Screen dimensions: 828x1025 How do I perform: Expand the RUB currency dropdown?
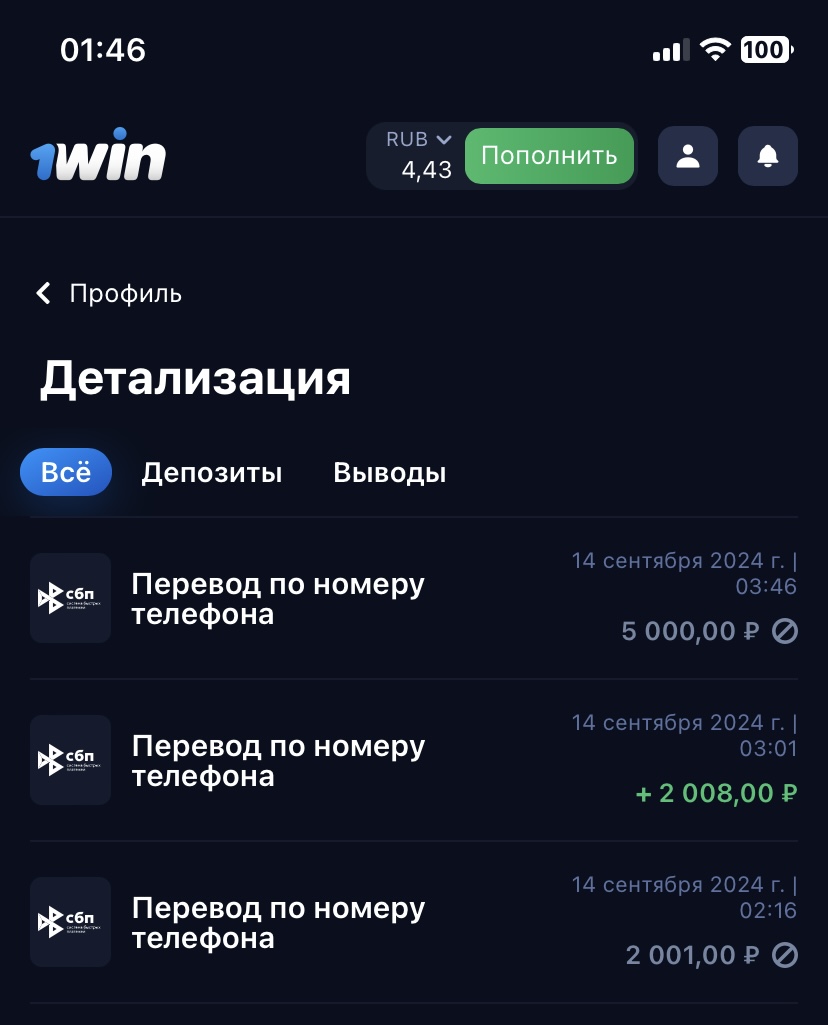click(x=419, y=141)
